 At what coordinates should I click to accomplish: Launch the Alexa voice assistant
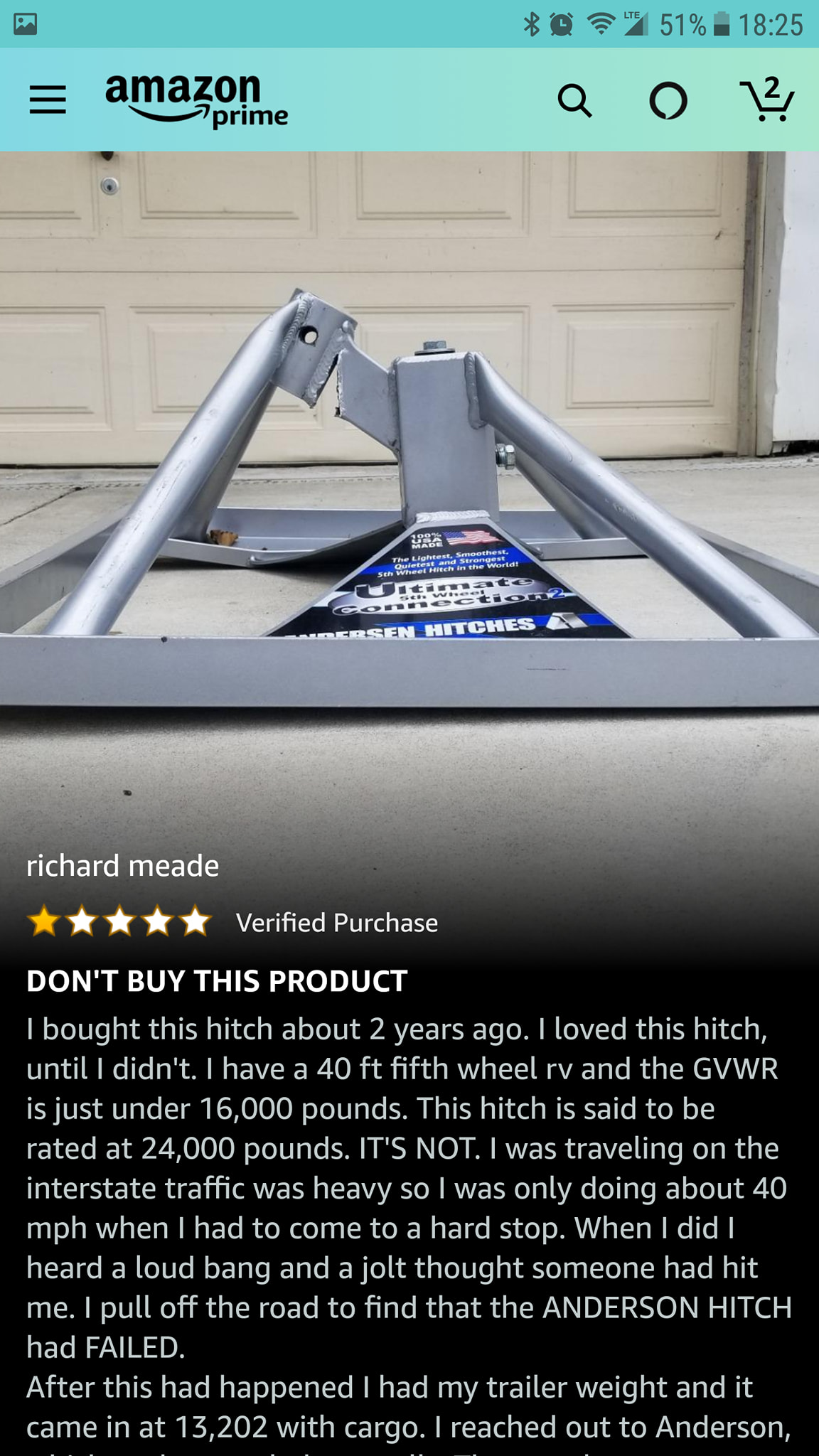click(x=668, y=100)
